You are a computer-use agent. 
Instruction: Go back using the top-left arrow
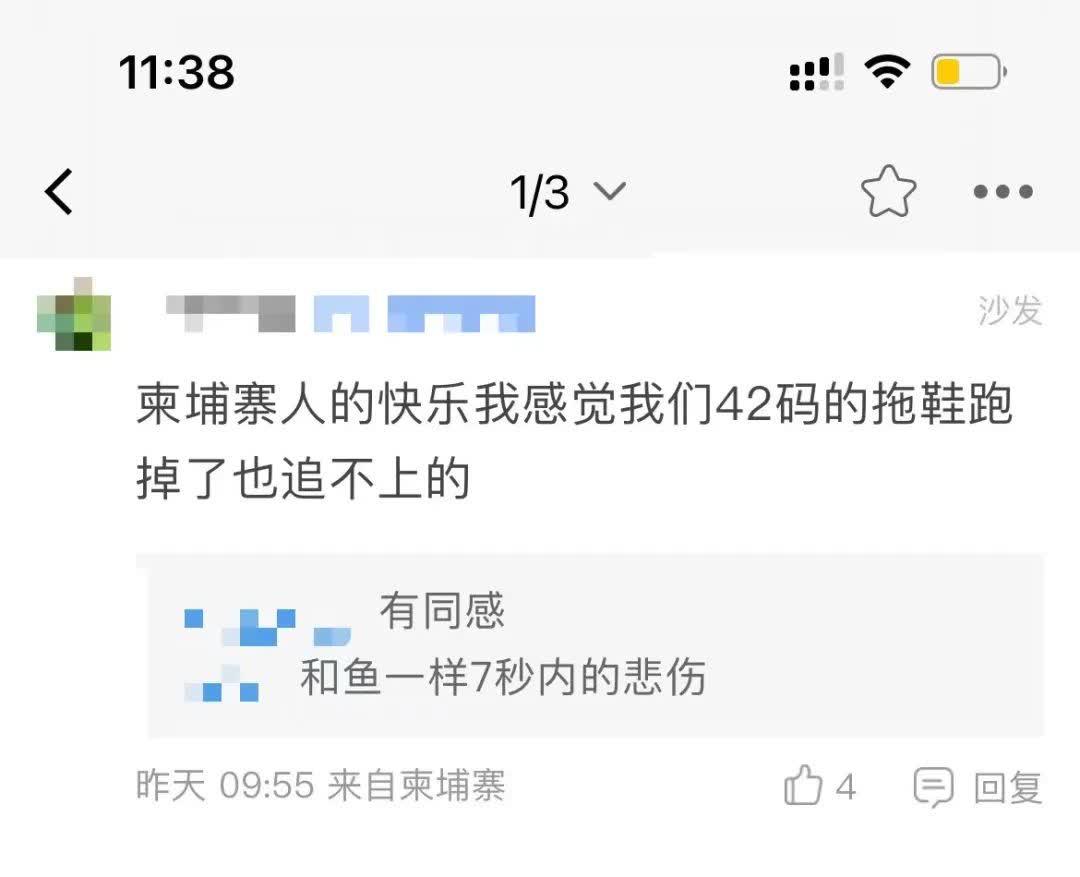tap(59, 192)
